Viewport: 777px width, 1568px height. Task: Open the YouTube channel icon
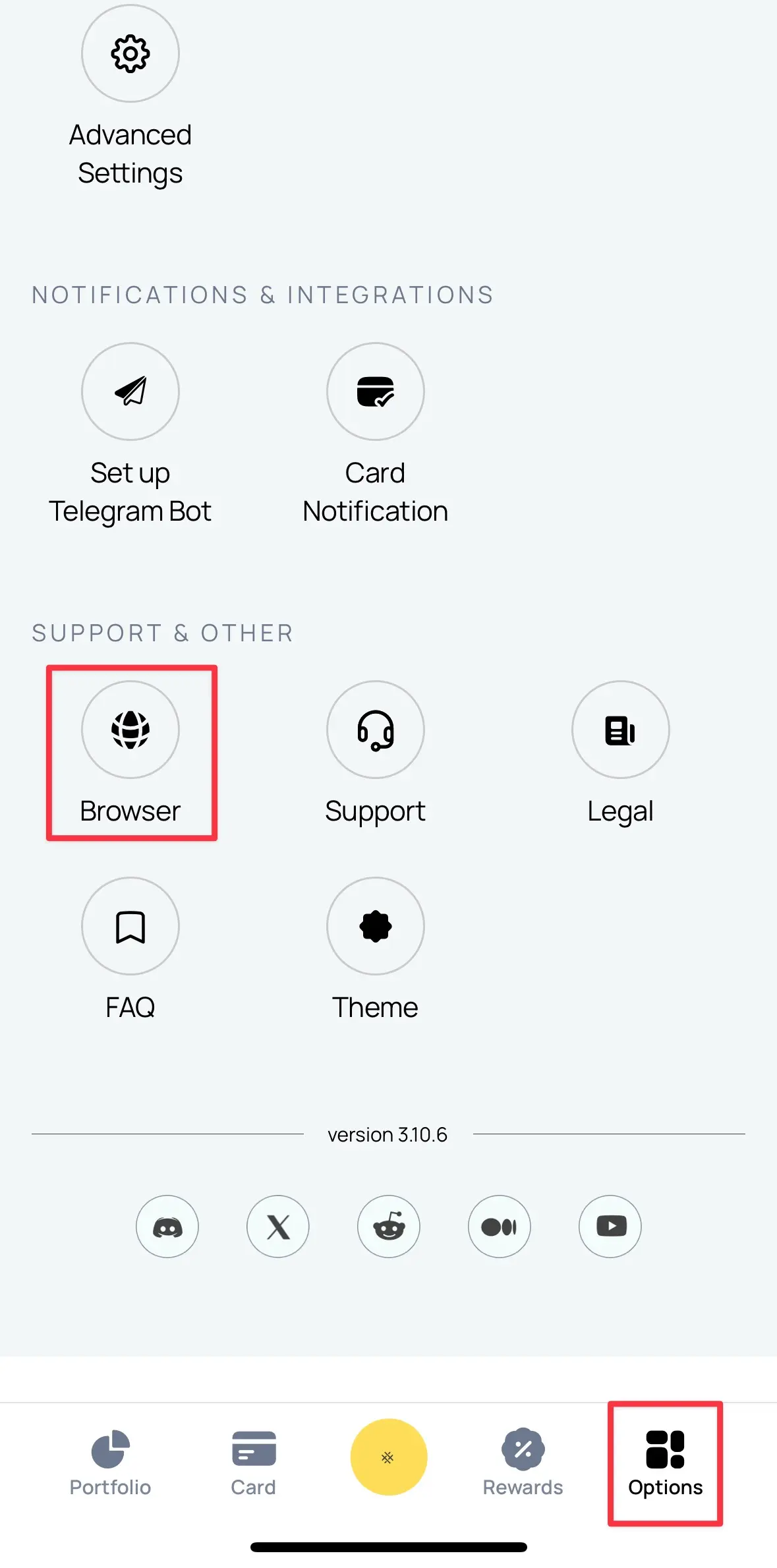click(610, 1227)
